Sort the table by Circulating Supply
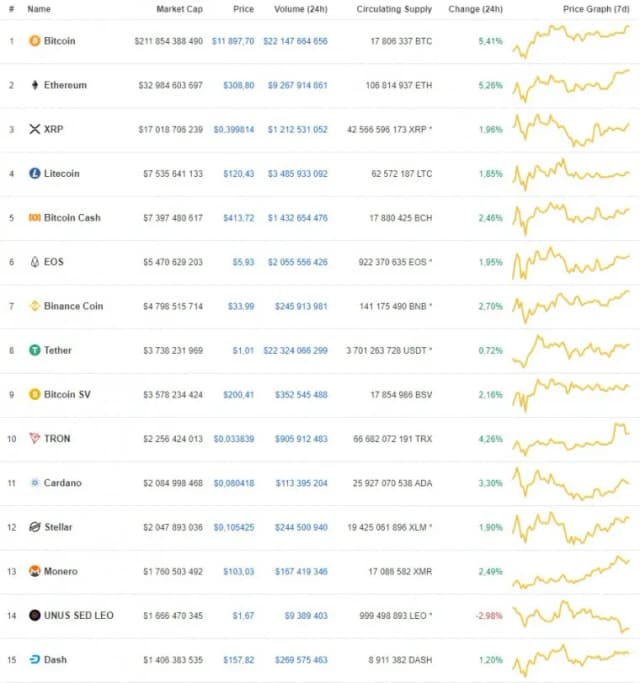Image resolution: width=640 pixels, height=683 pixels. click(x=394, y=9)
